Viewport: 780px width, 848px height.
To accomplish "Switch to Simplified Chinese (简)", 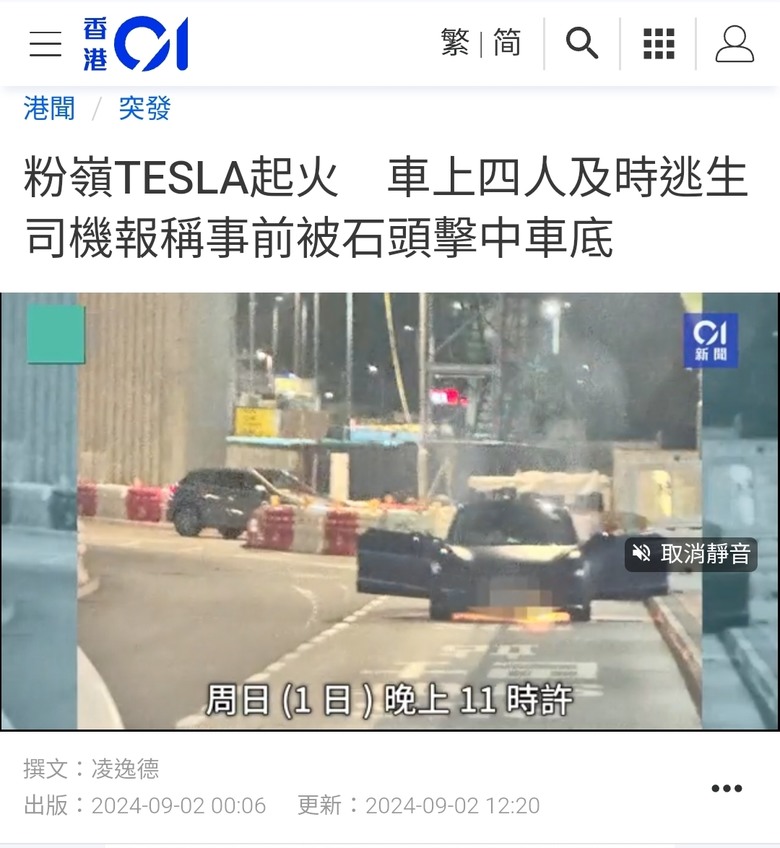I will [x=507, y=43].
